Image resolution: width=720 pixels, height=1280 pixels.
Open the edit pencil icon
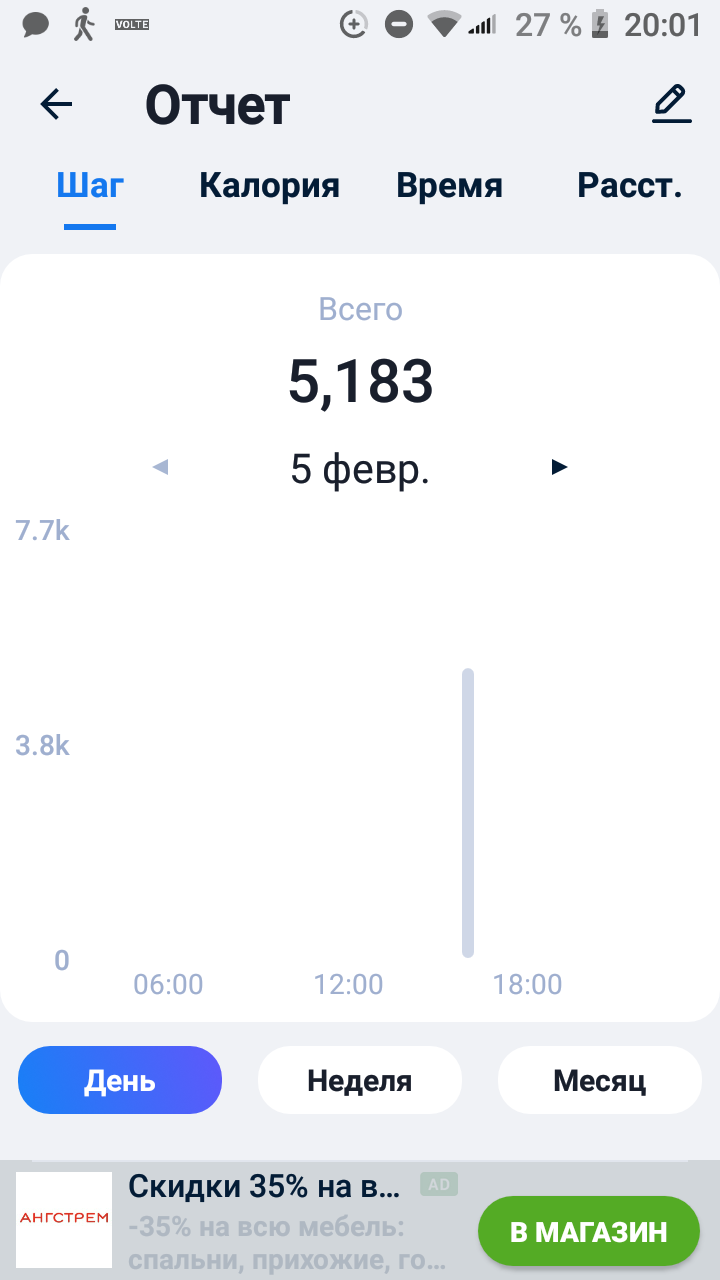pyautogui.click(x=671, y=104)
